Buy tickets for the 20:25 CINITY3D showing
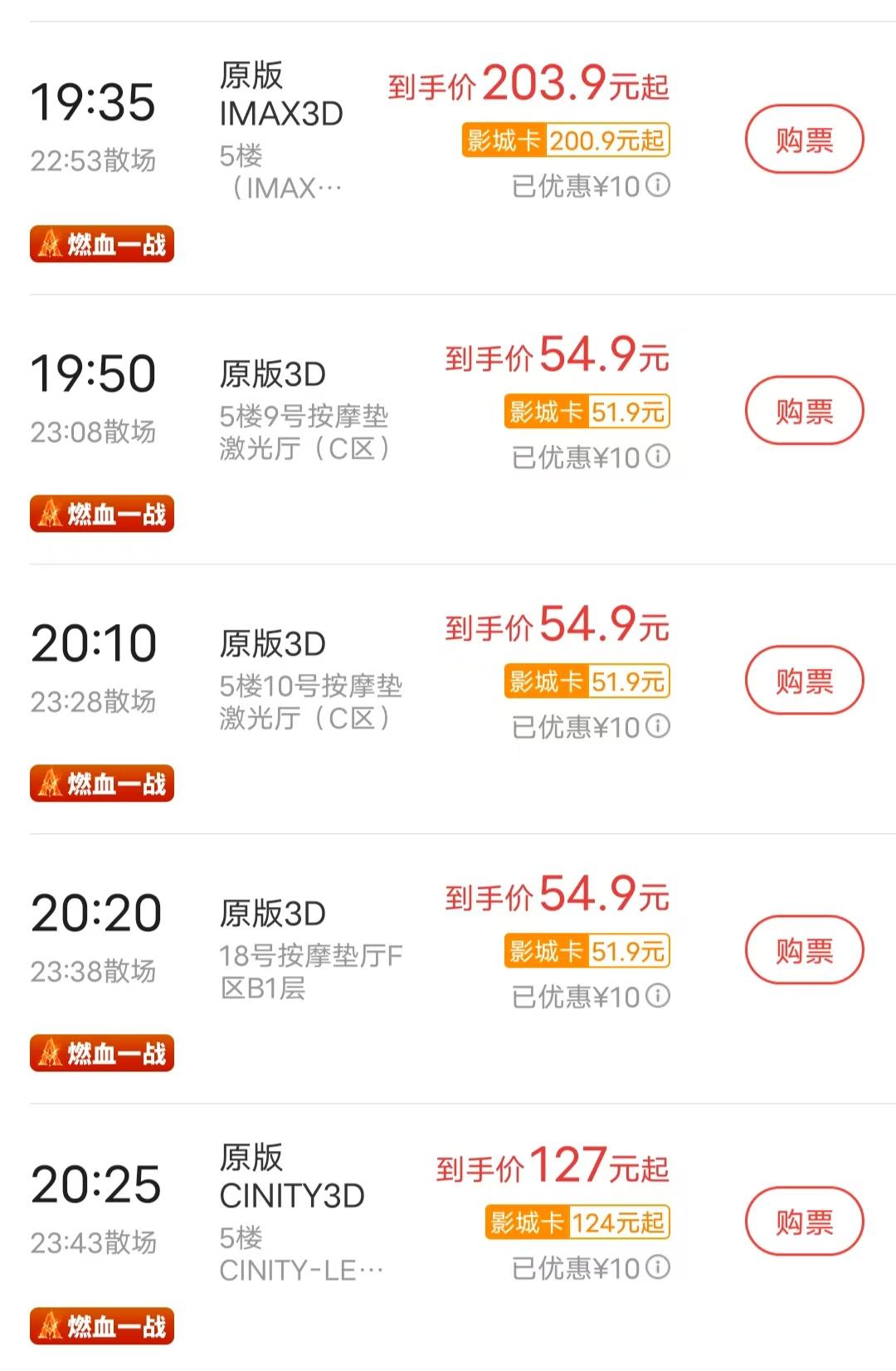The height and width of the screenshot is (1371, 896). coord(804,1222)
